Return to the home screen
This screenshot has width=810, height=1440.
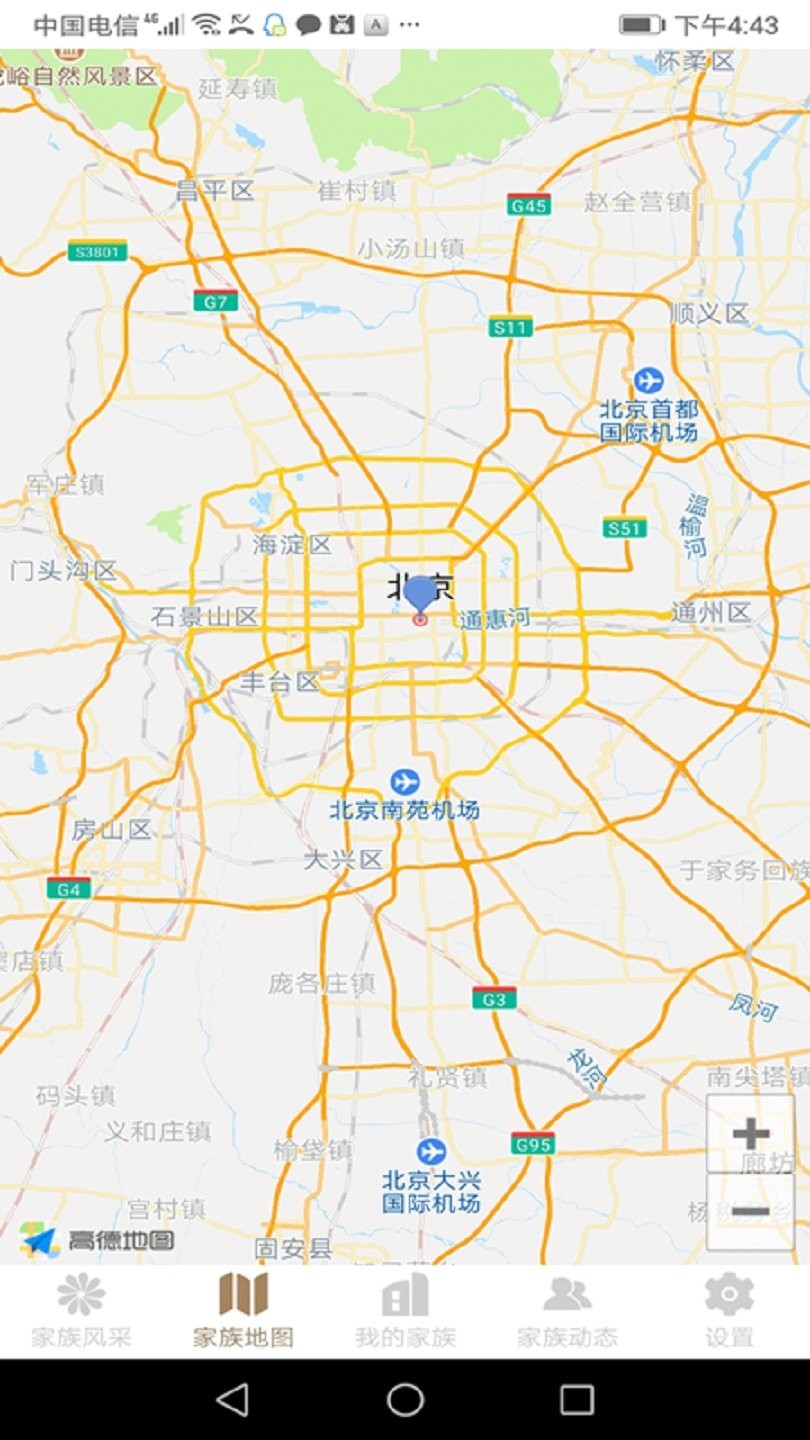[x=405, y=1399]
